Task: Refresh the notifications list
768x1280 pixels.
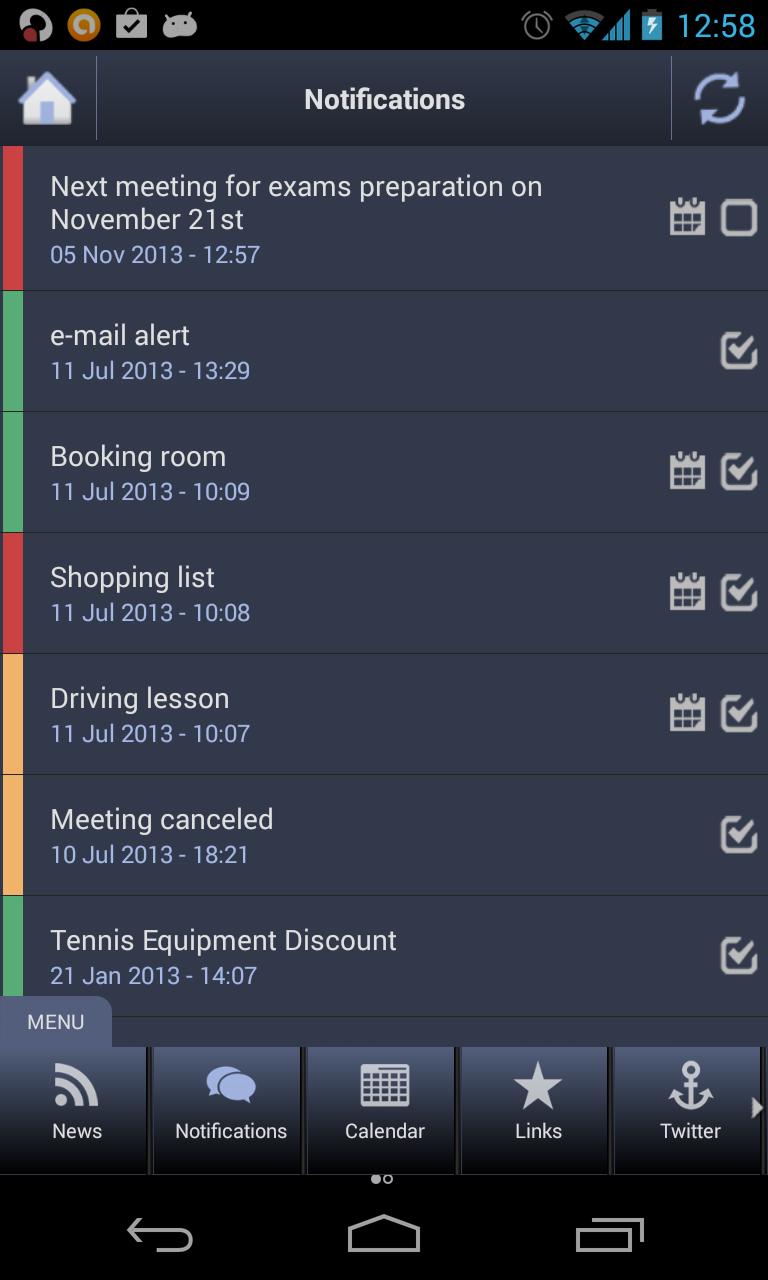Action: (719, 99)
